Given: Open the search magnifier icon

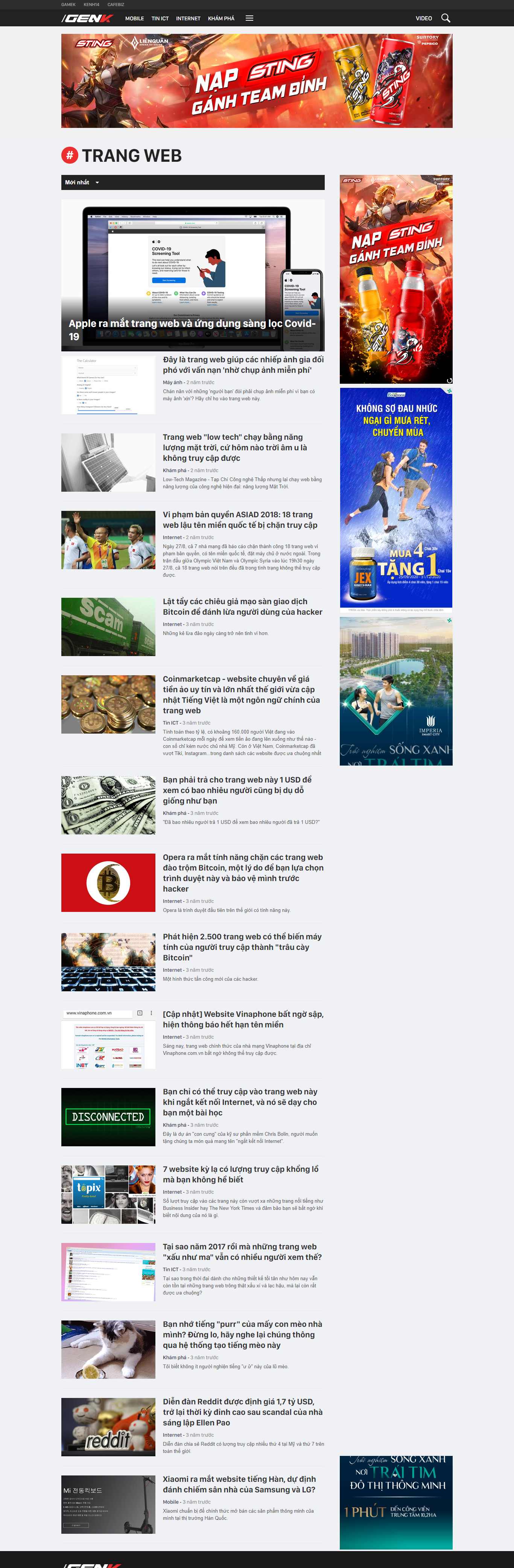Looking at the screenshot, I should pos(445,18).
